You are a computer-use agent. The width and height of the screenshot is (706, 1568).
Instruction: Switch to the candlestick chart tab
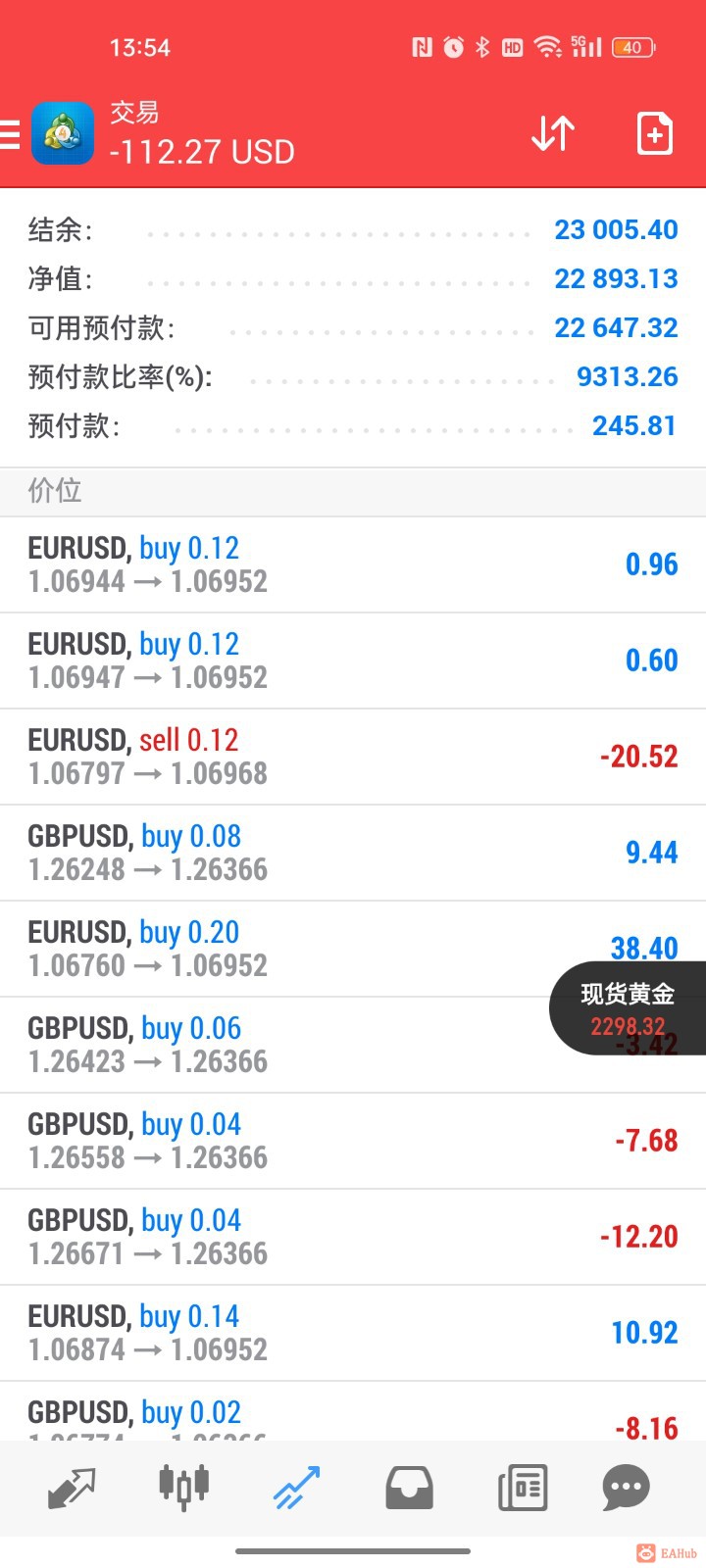coord(183,1486)
